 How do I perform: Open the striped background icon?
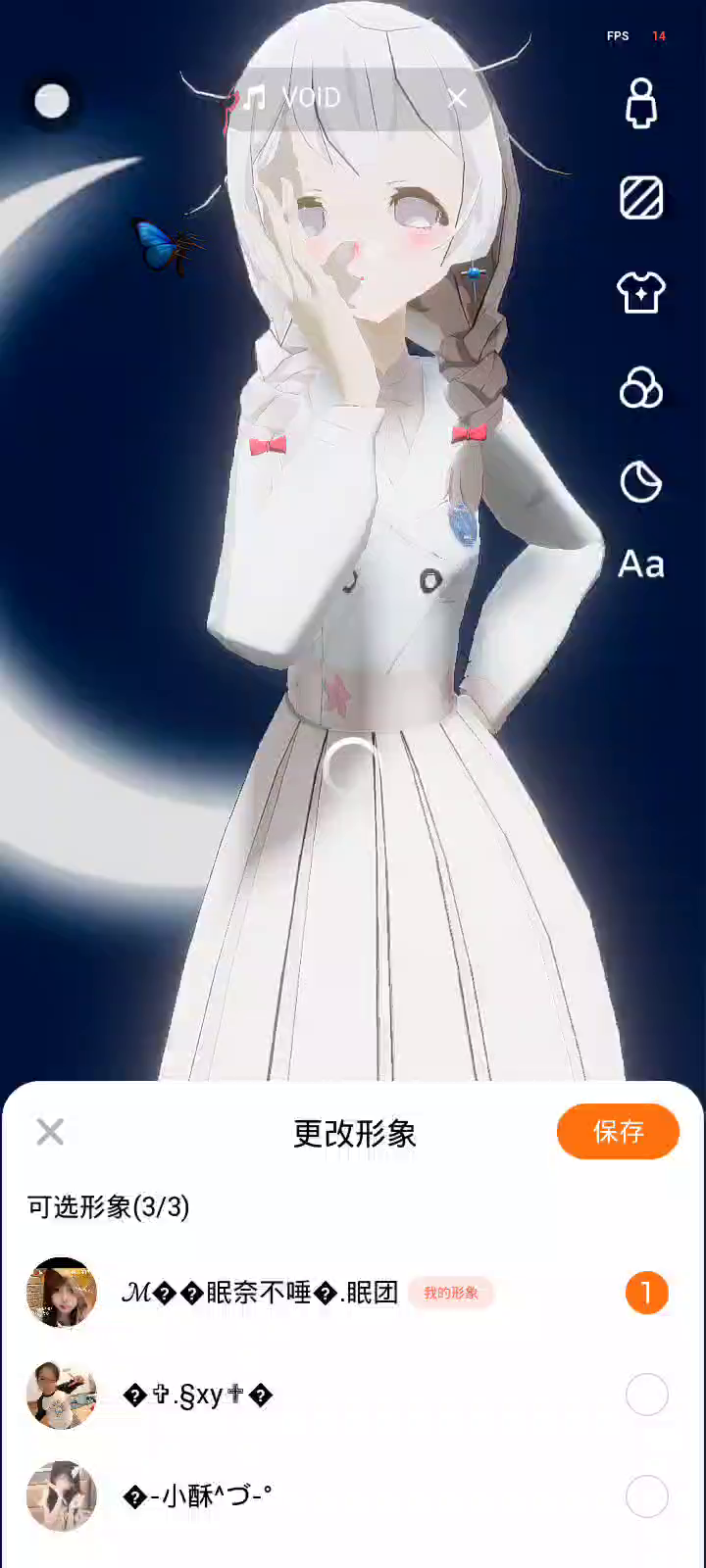[x=641, y=198]
